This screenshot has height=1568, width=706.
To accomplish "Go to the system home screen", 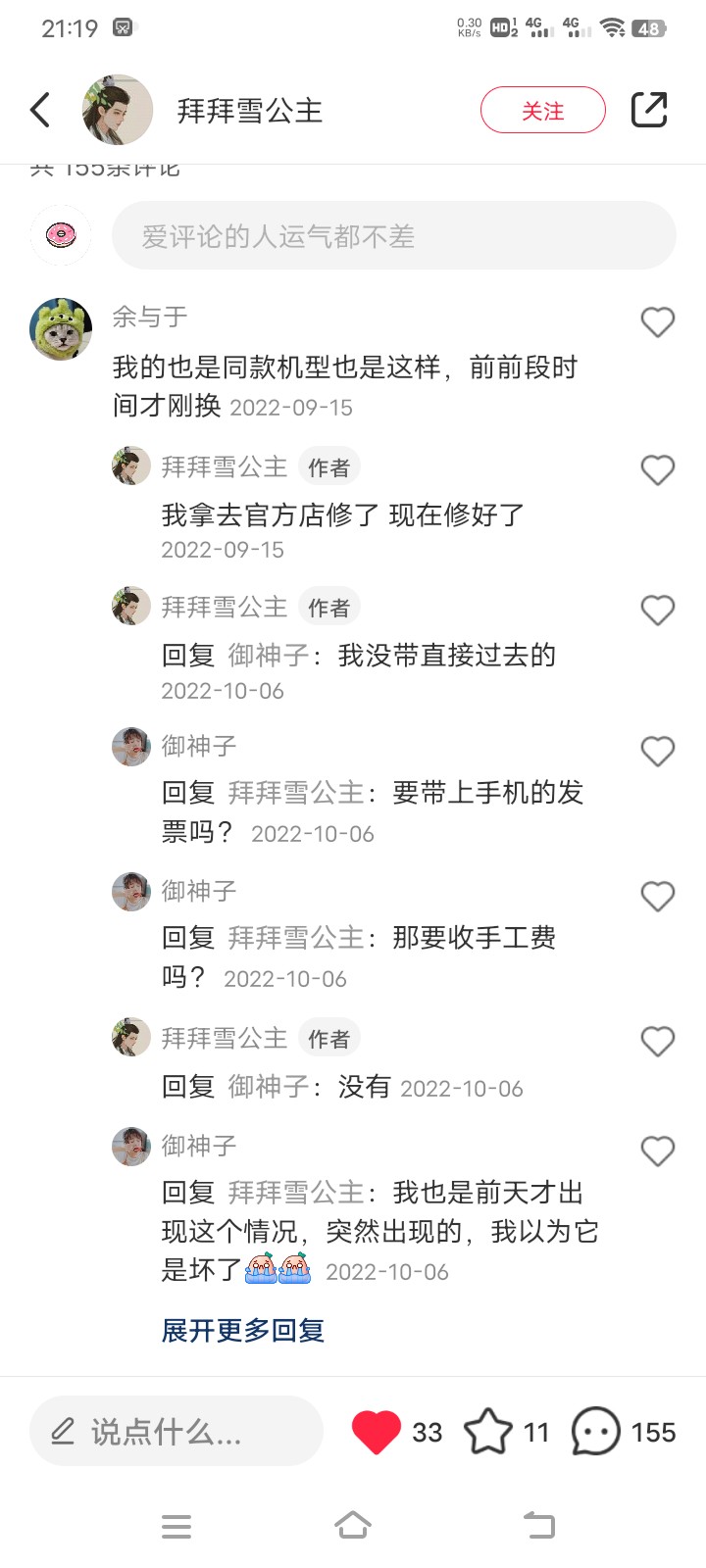I will click(x=353, y=1525).
